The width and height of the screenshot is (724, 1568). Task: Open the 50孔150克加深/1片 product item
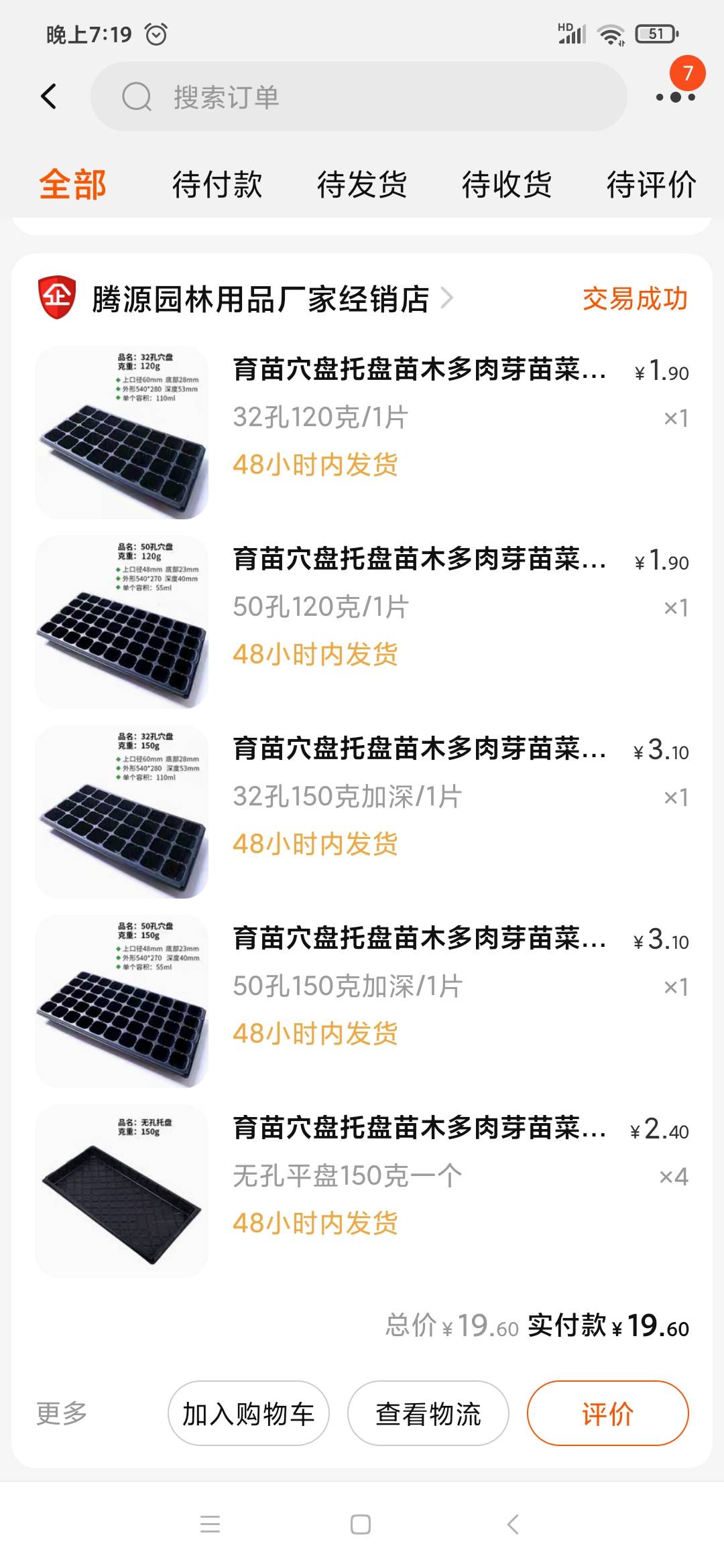[x=362, y=1002]
